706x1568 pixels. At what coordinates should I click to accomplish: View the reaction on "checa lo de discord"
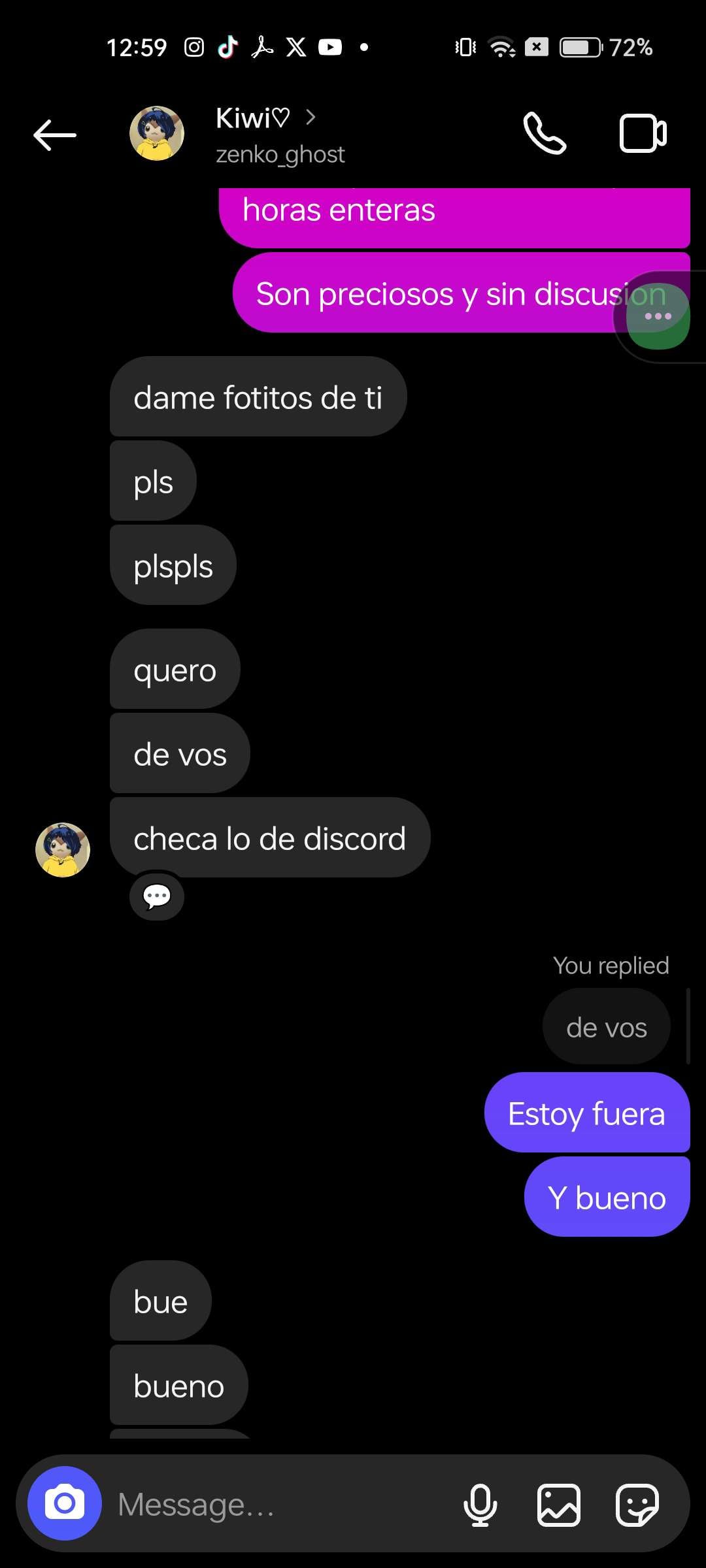(157, 896)
